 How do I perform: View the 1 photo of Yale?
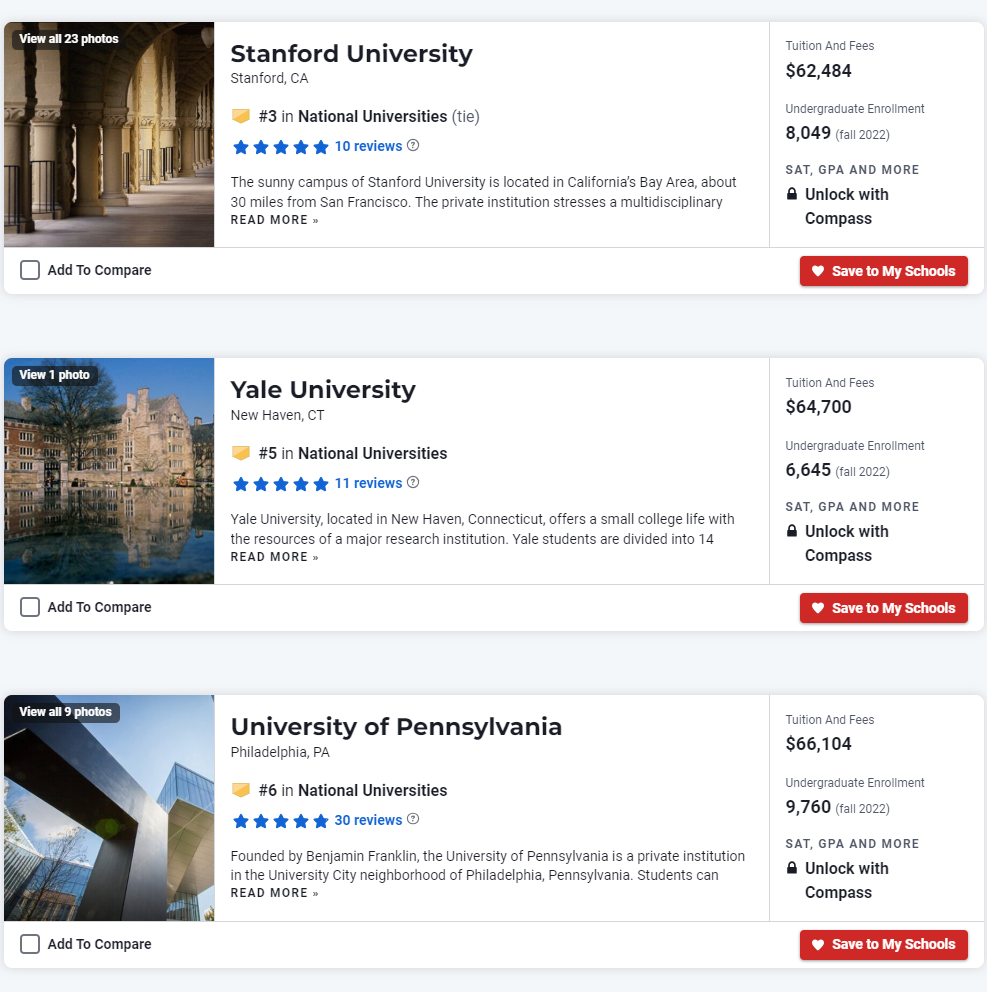pos(54,375)
